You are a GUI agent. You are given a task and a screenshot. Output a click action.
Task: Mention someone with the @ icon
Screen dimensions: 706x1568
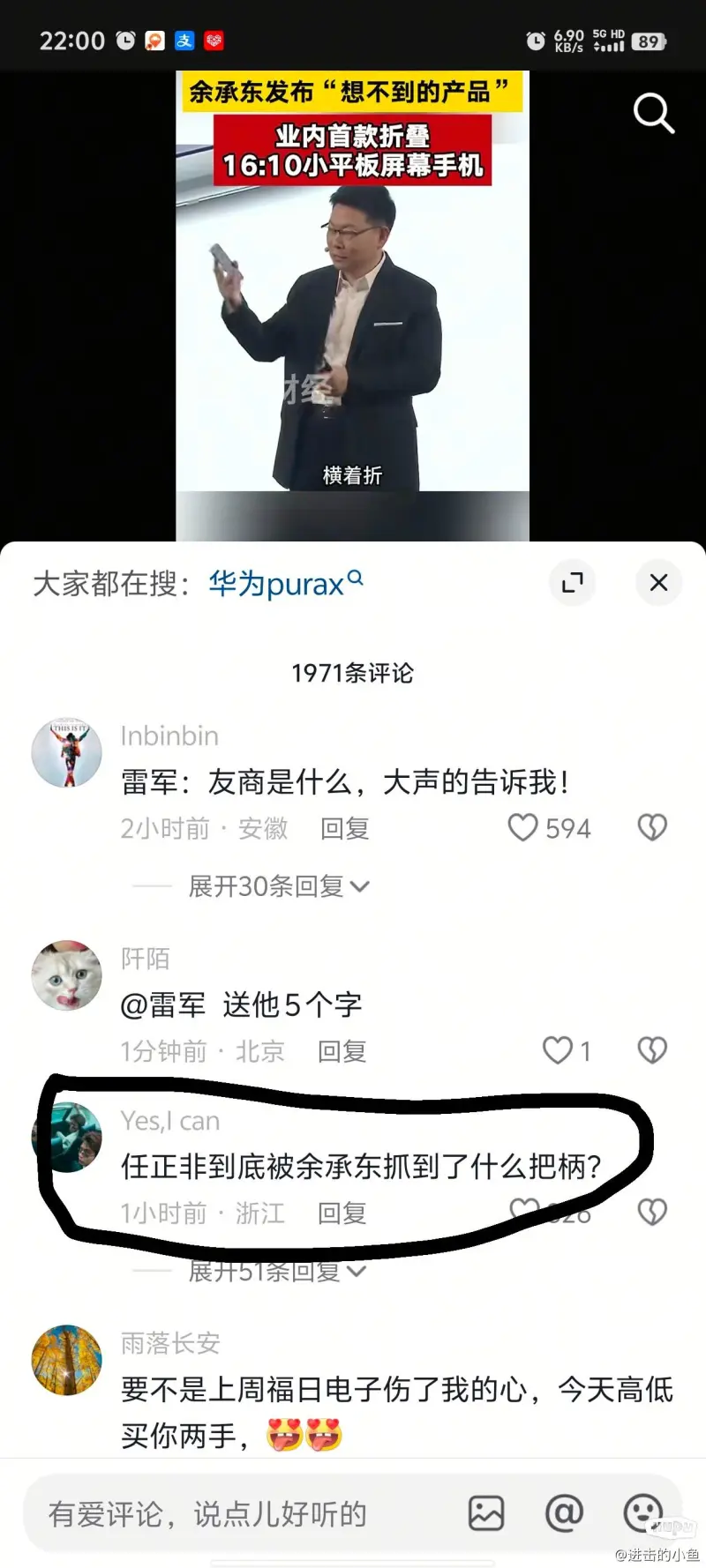[564, 1513]
